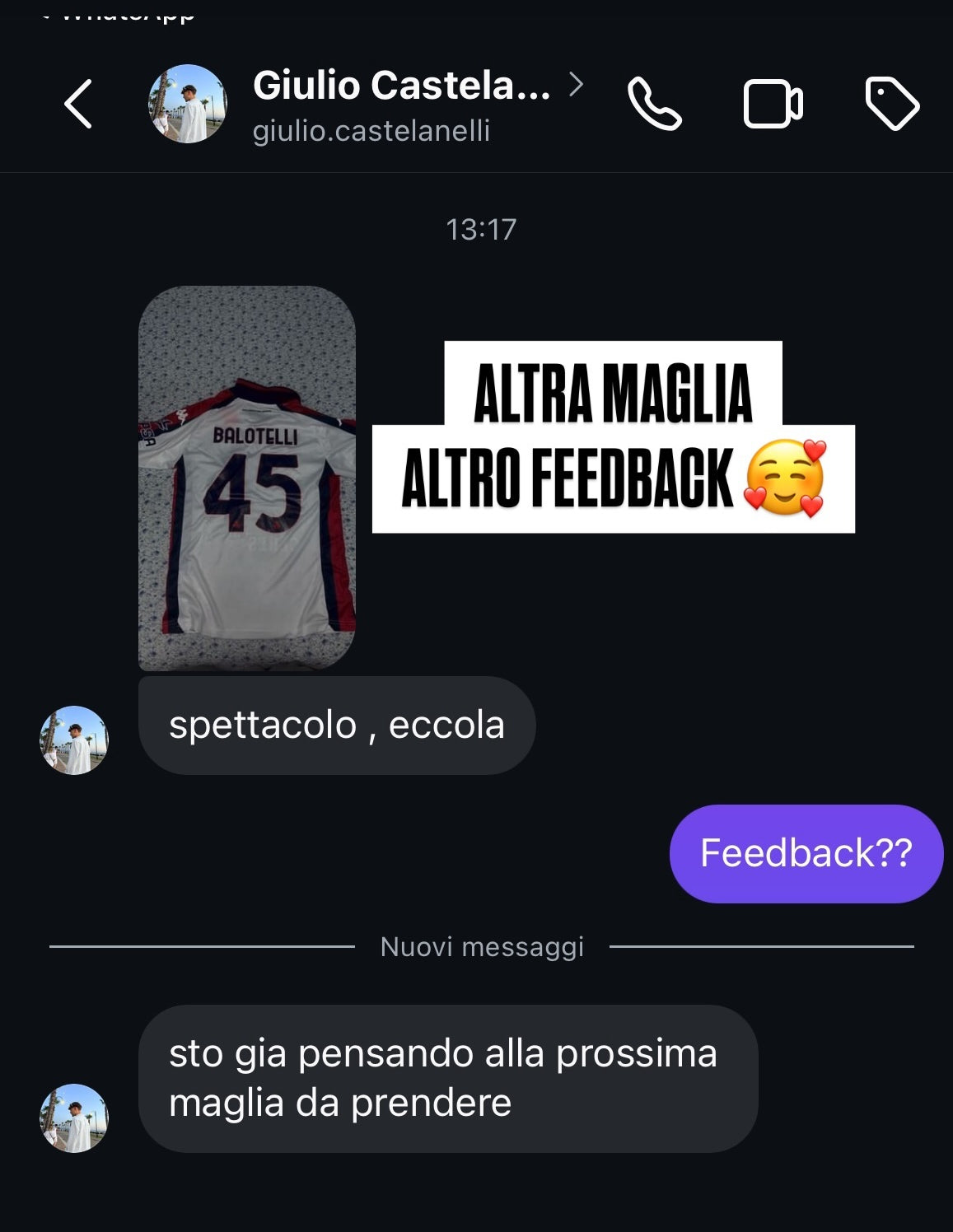The width and height of the screenshot is (953, 1232).
Task: Start an audio call with Giulio
Action: 655,105
